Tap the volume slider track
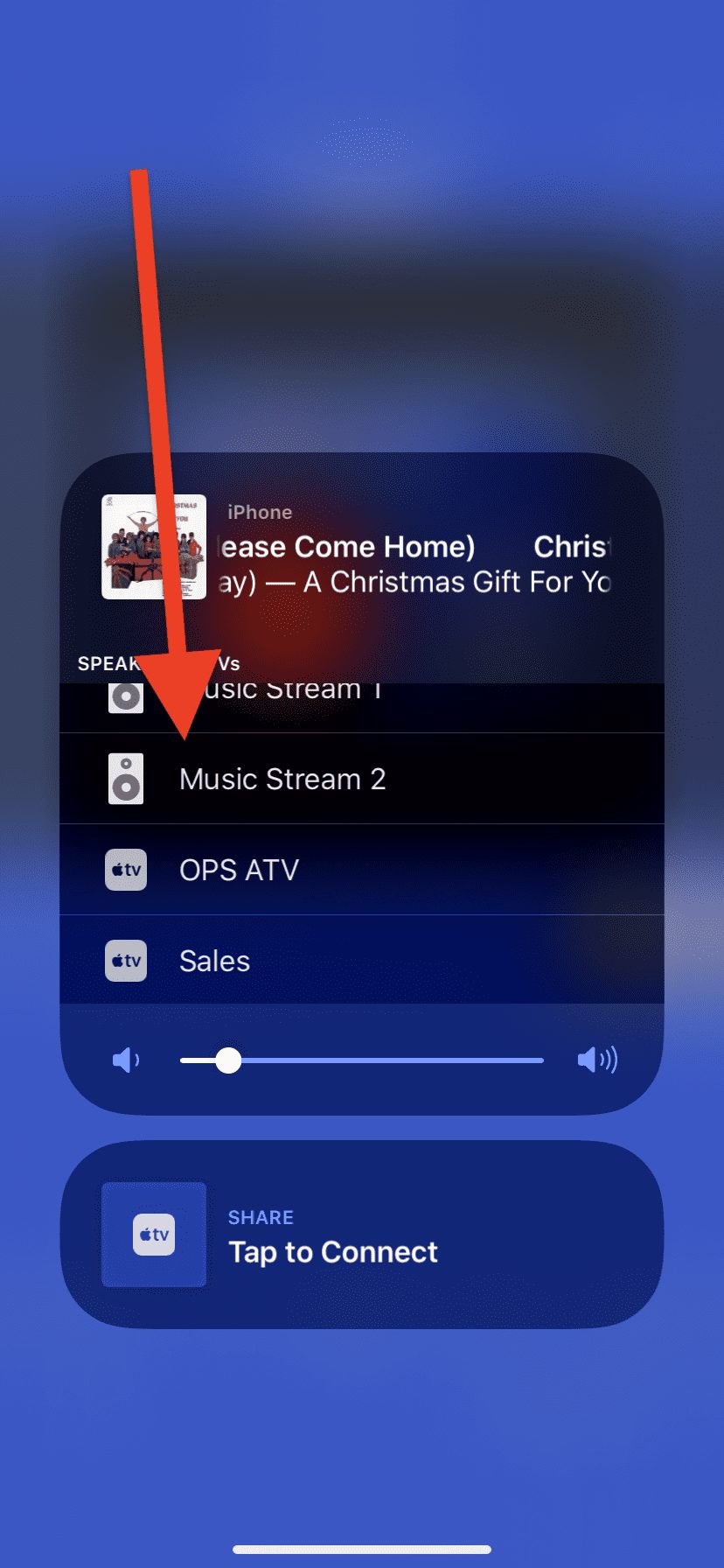Image resolution: width=724 pixels, height=1568 pixels. coord(361,1060)
